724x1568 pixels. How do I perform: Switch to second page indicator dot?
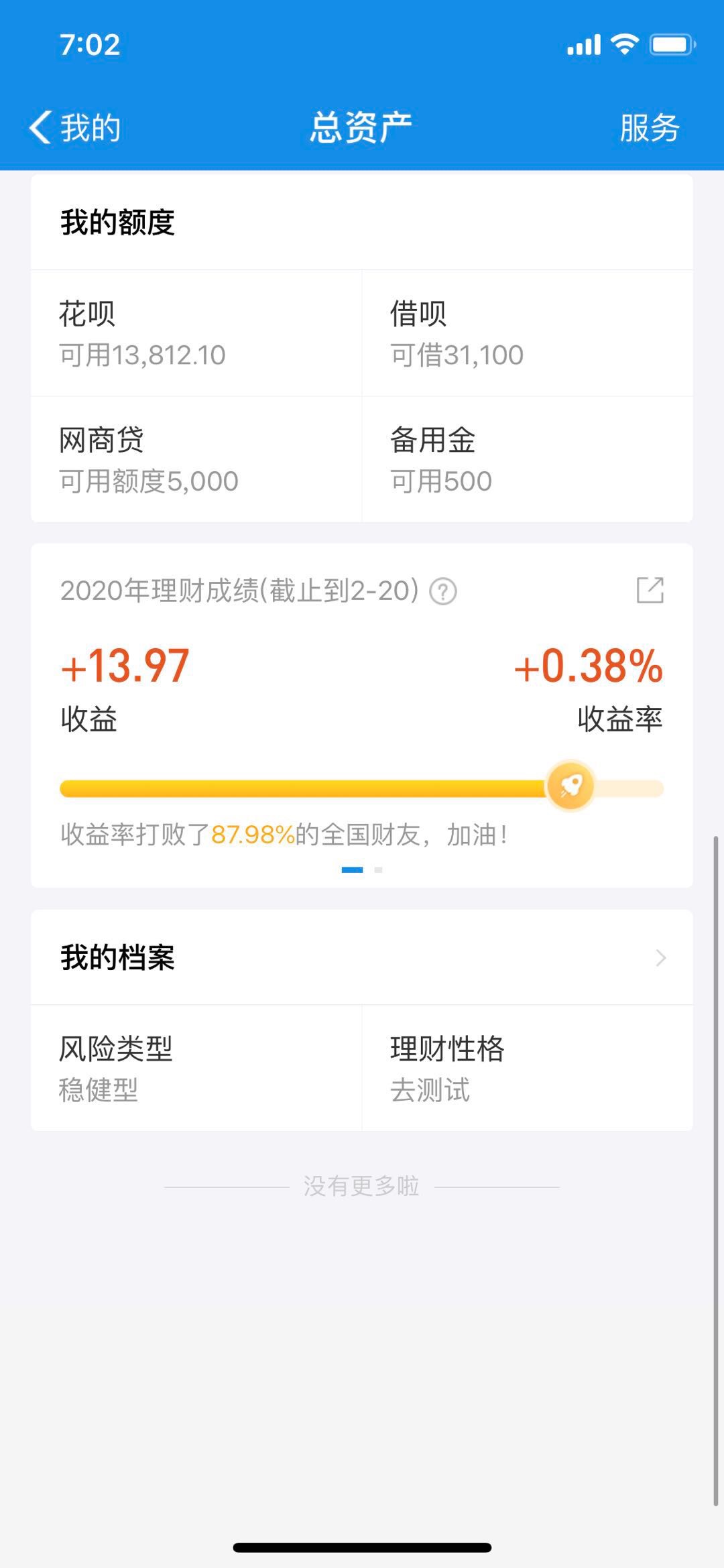pos(378,869)
